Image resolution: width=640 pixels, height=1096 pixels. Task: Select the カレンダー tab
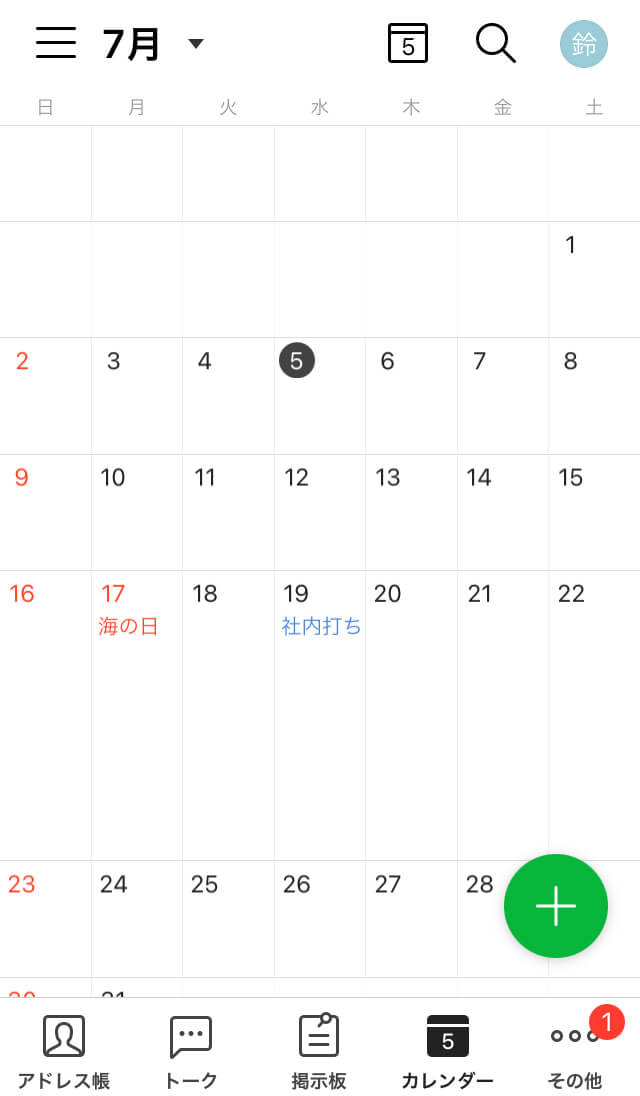pos(447,1051)
